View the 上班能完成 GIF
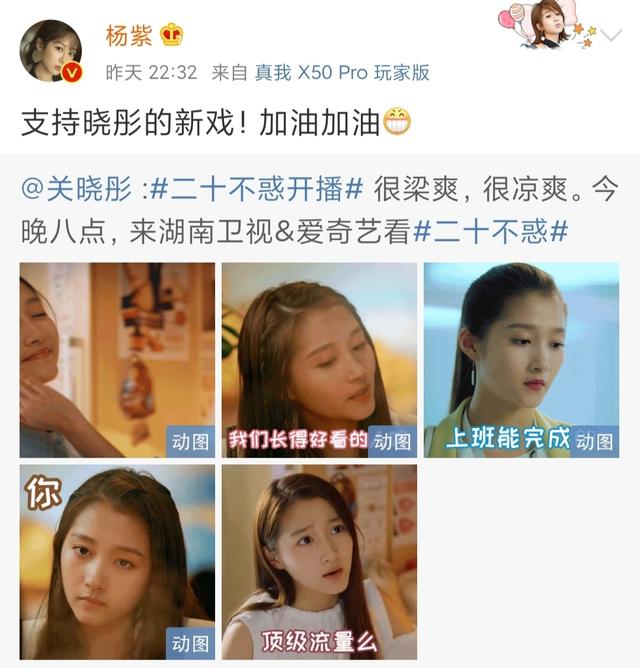640x668 pixels. coord(521,360)
